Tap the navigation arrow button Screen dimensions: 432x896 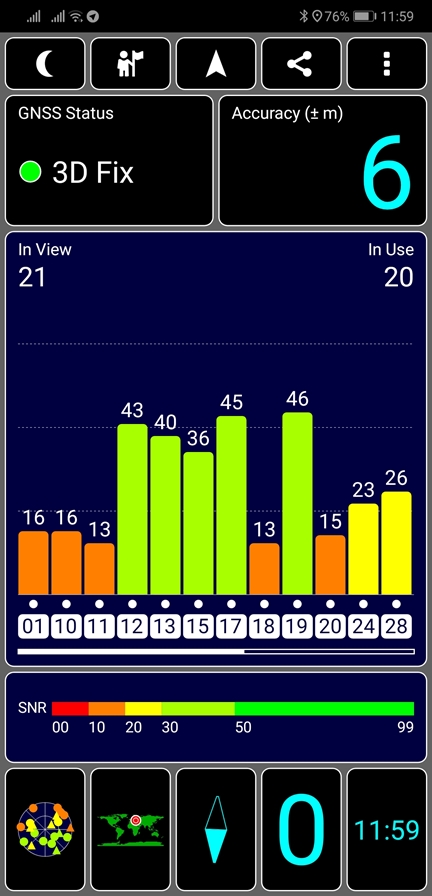[x=216, y=63]
